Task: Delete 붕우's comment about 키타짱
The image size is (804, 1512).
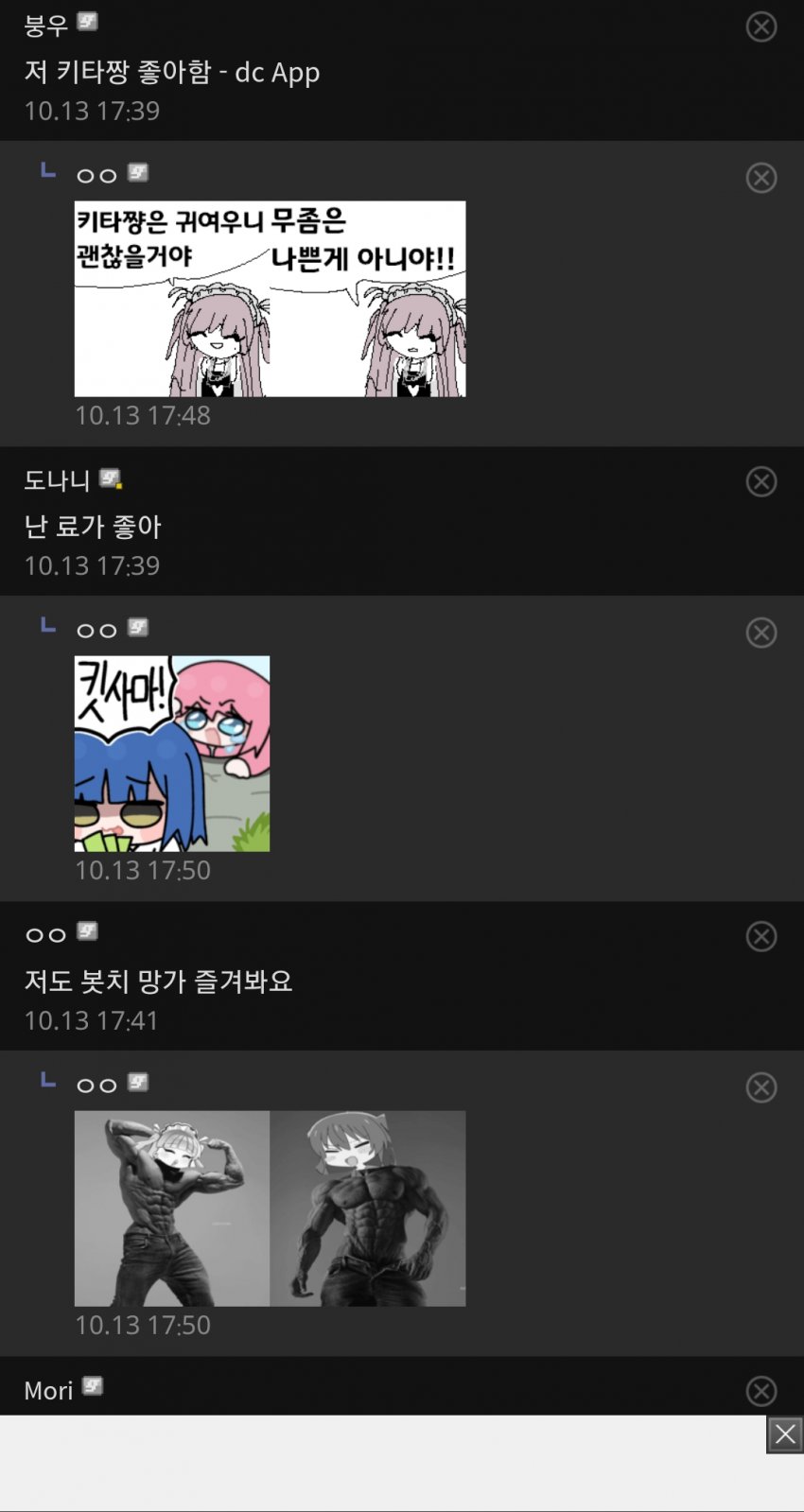Action: pyautogui.click(x=761, y=26)
